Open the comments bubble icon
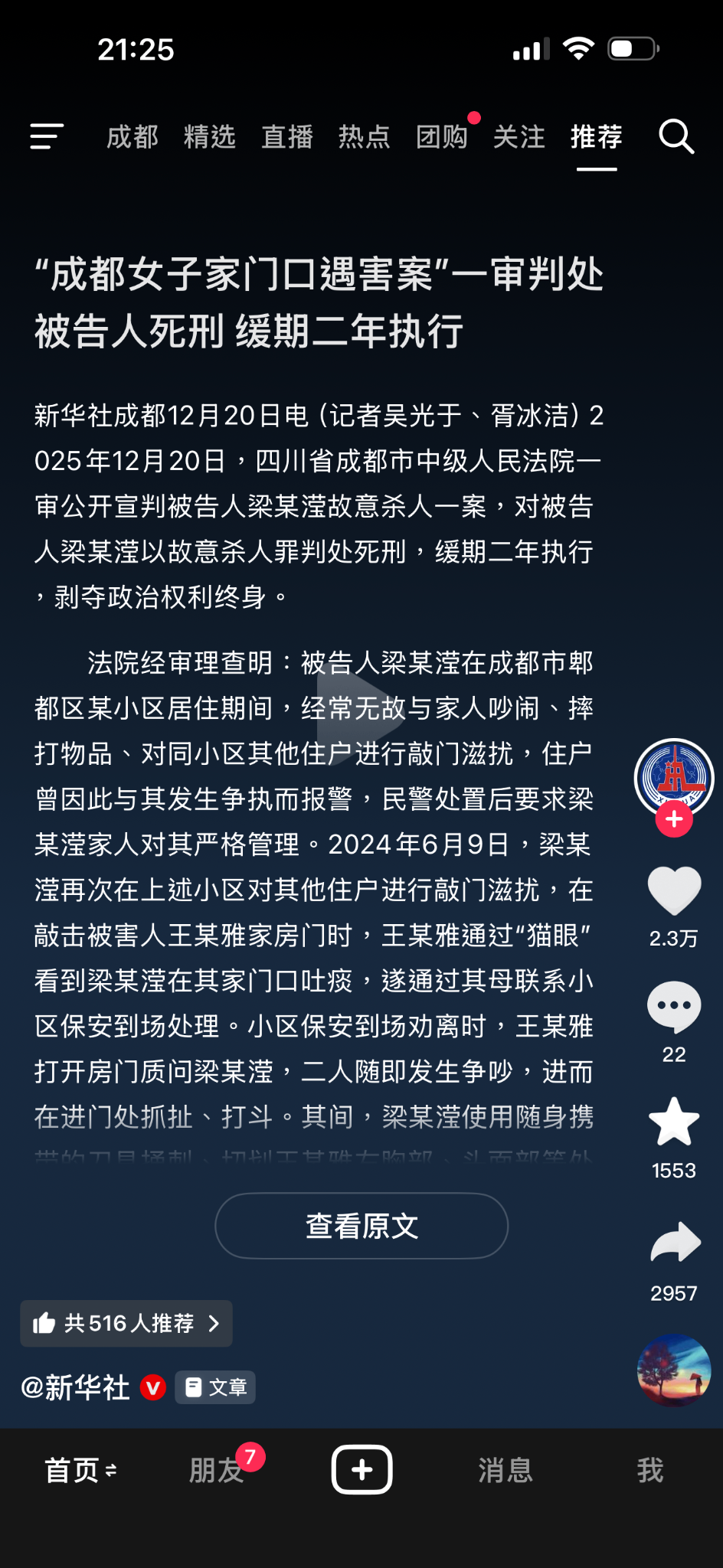The height and width of the screenshot is (1568, 723). 674,1007
